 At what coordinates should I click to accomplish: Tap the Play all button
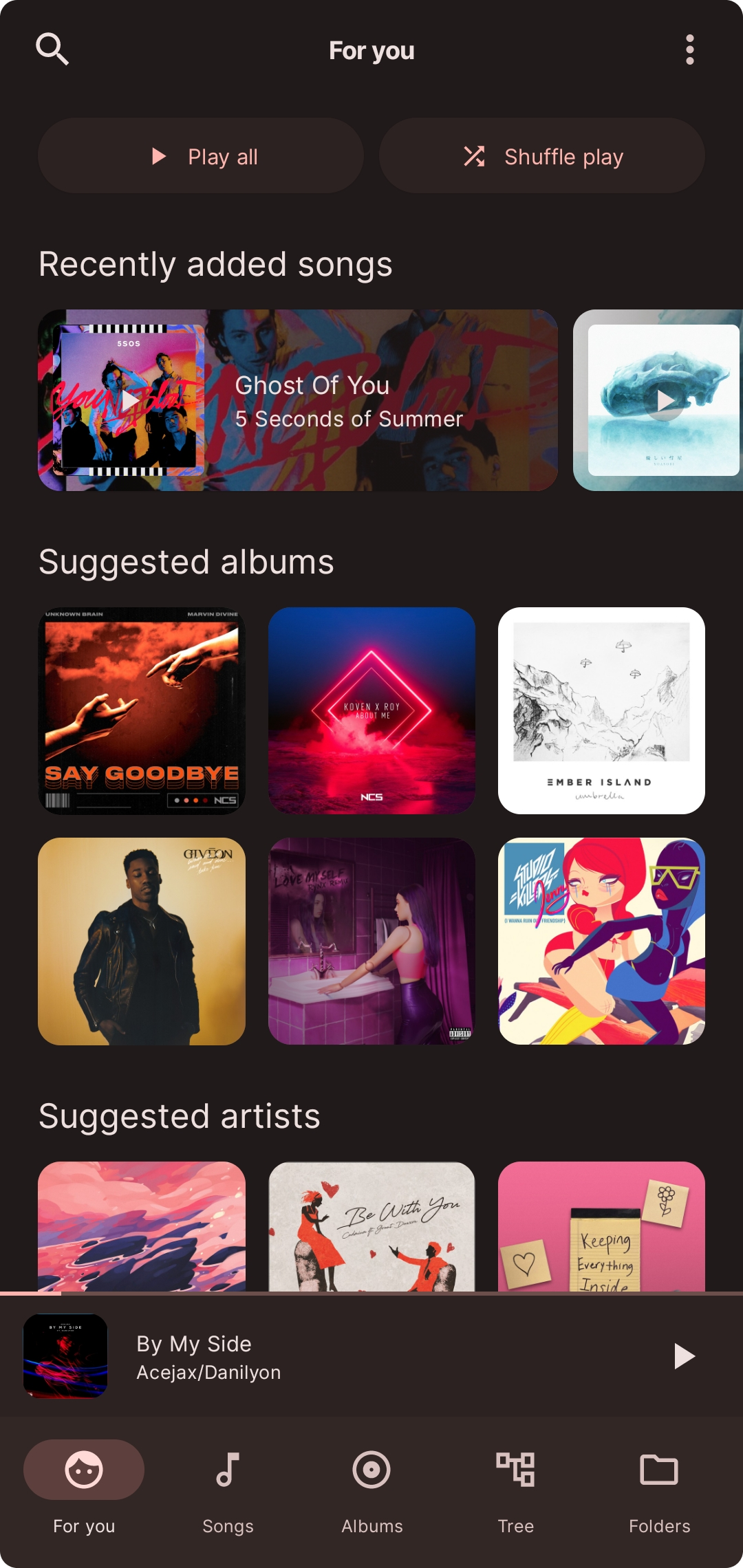[x=201, y=156]
